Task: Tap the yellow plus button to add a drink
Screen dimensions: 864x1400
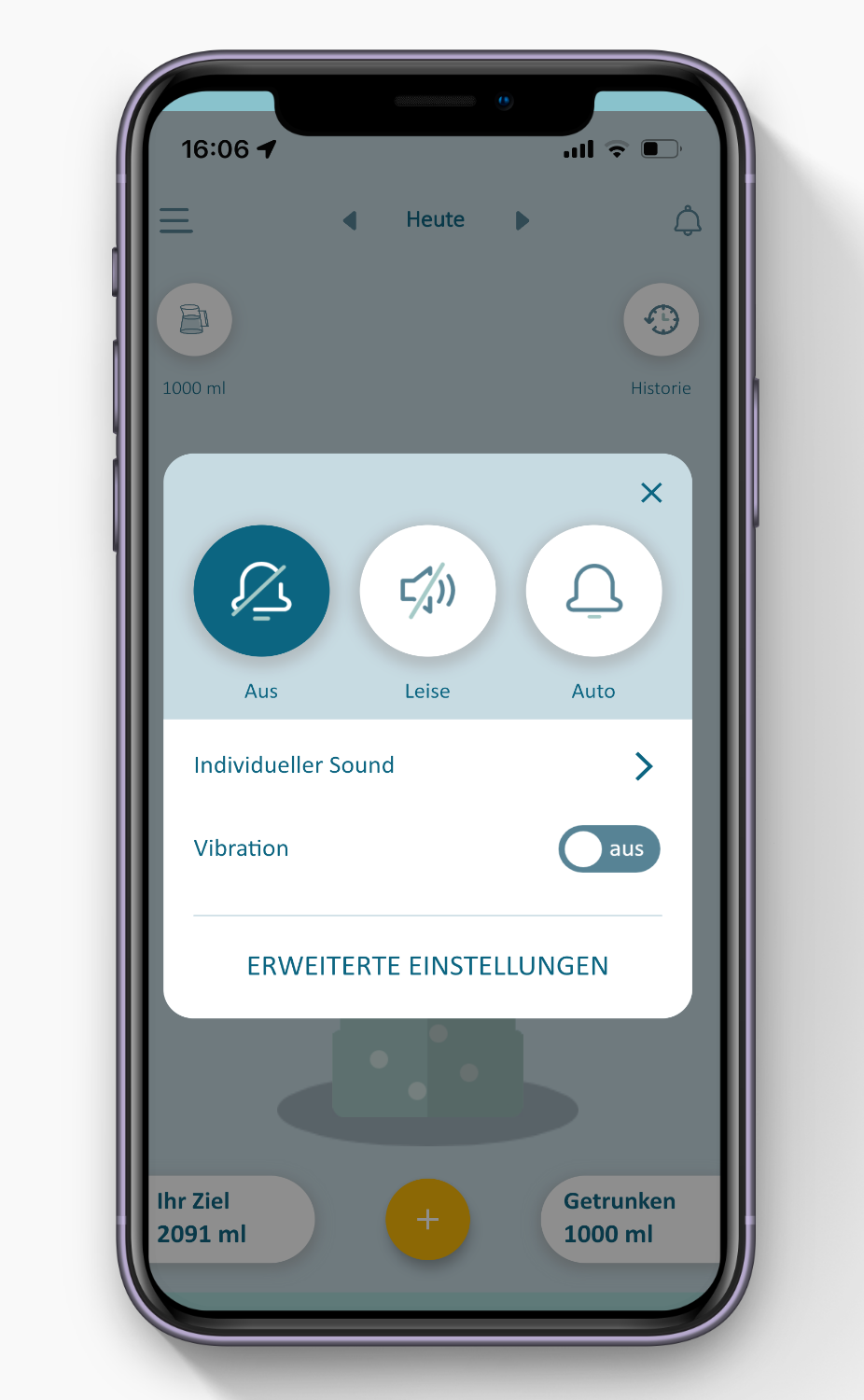Action: (427, 1220)
